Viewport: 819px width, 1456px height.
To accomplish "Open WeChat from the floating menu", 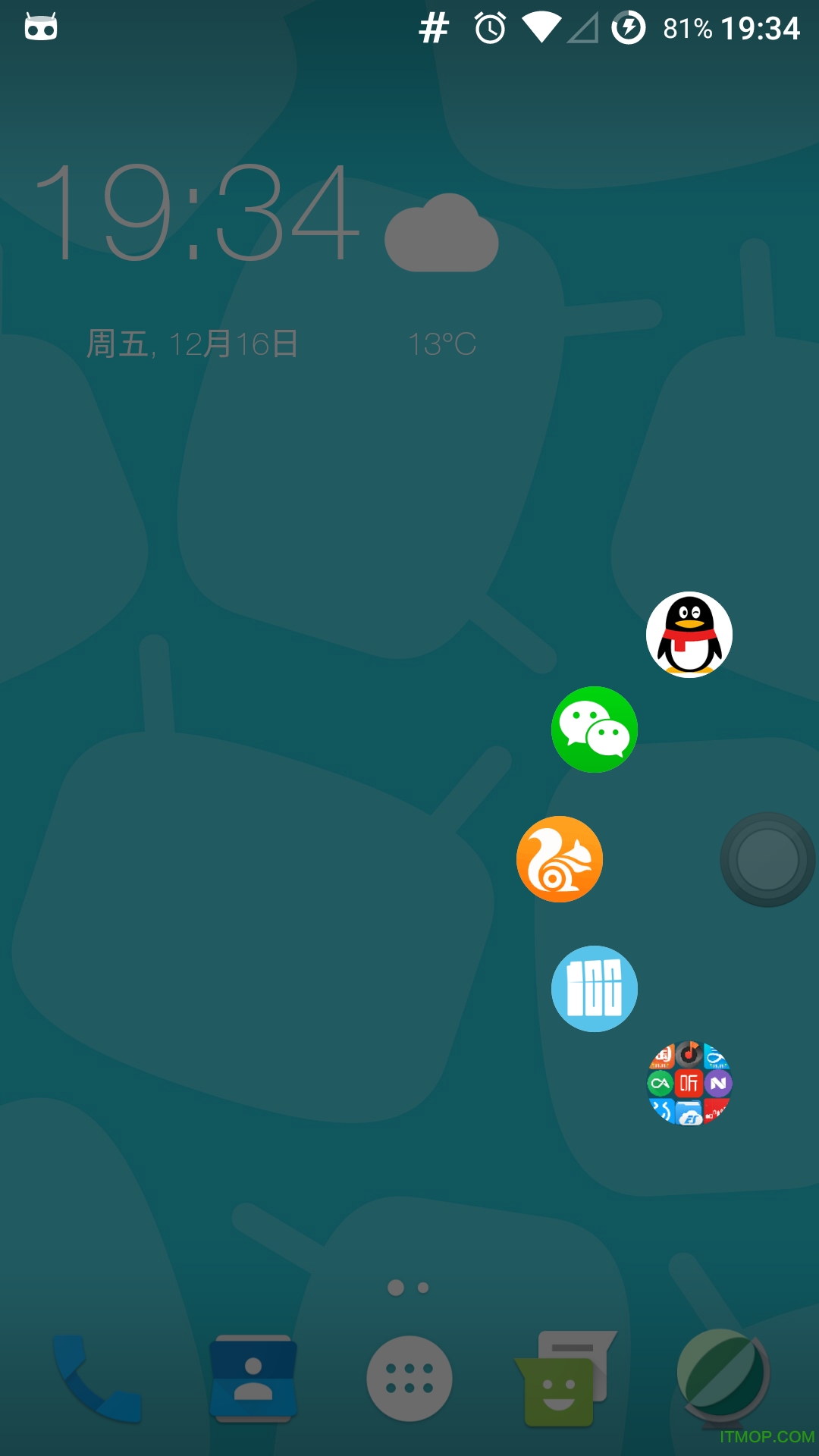I will pos(594,730).
